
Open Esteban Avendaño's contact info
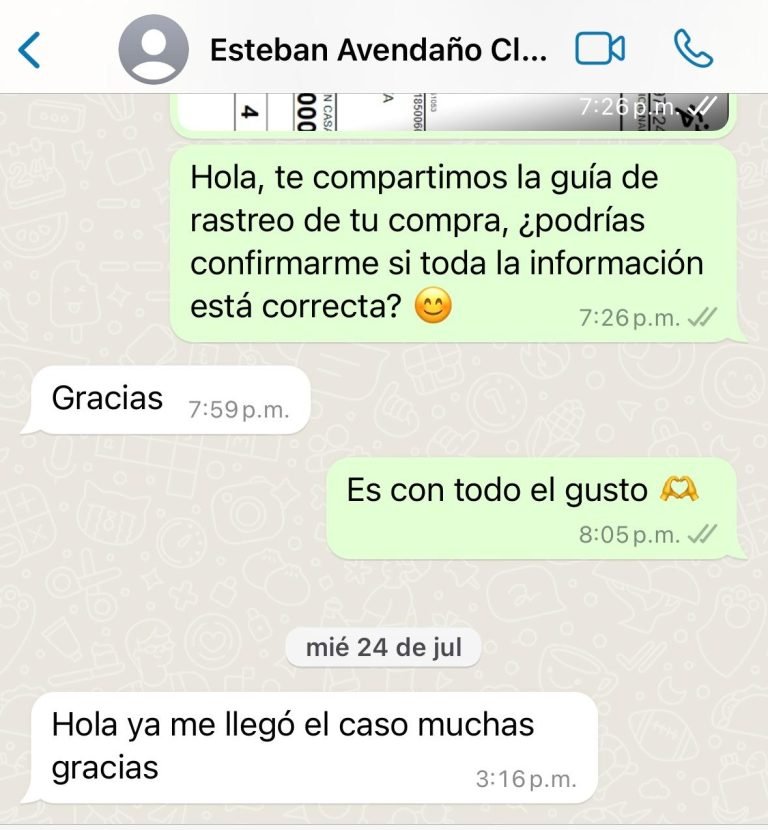click(378, 50)
